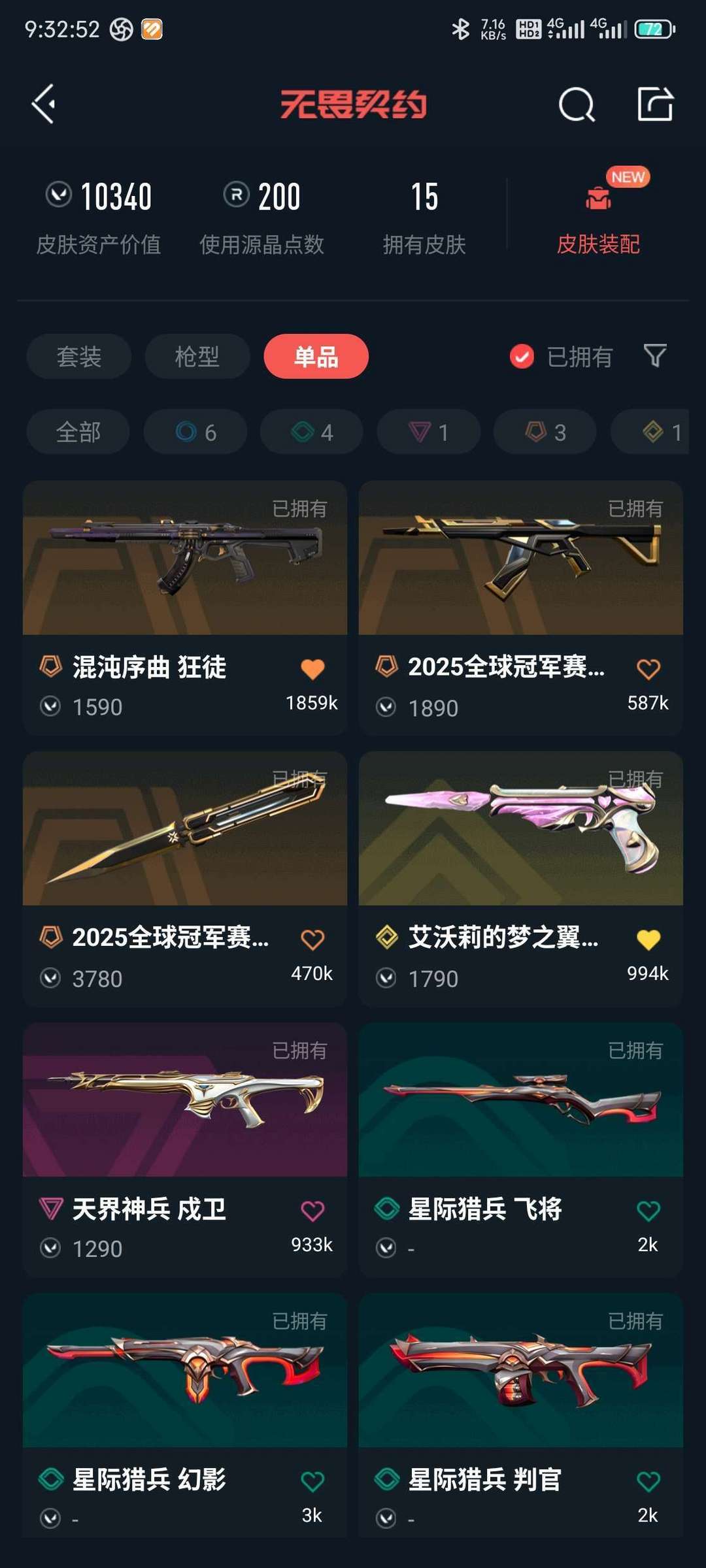Screen dimensions: 706x1568
Task: Tap the share icon in header
Action: (655, 104)
